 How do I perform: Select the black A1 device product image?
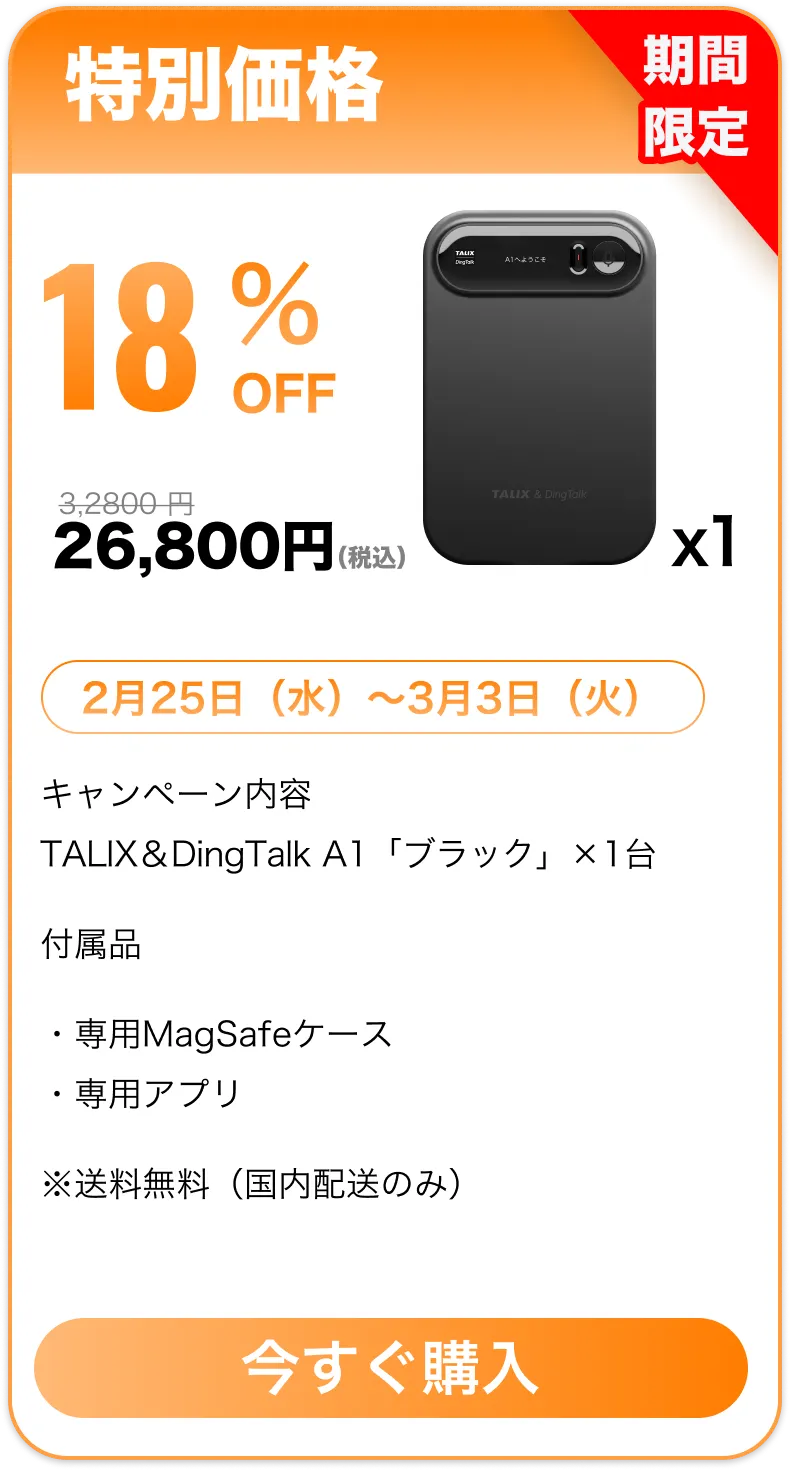coord(540,390)
